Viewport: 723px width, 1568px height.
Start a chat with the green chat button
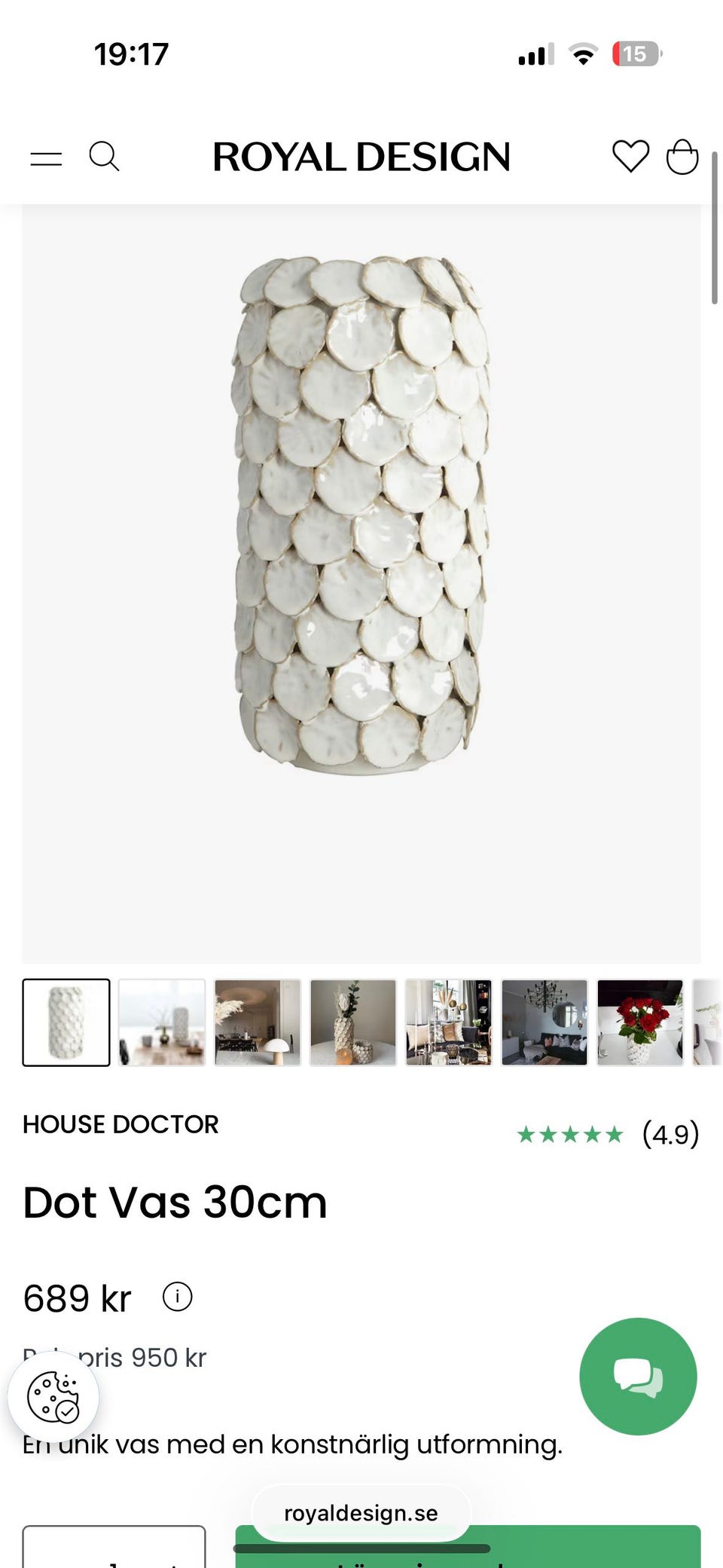pos(638,1376)
